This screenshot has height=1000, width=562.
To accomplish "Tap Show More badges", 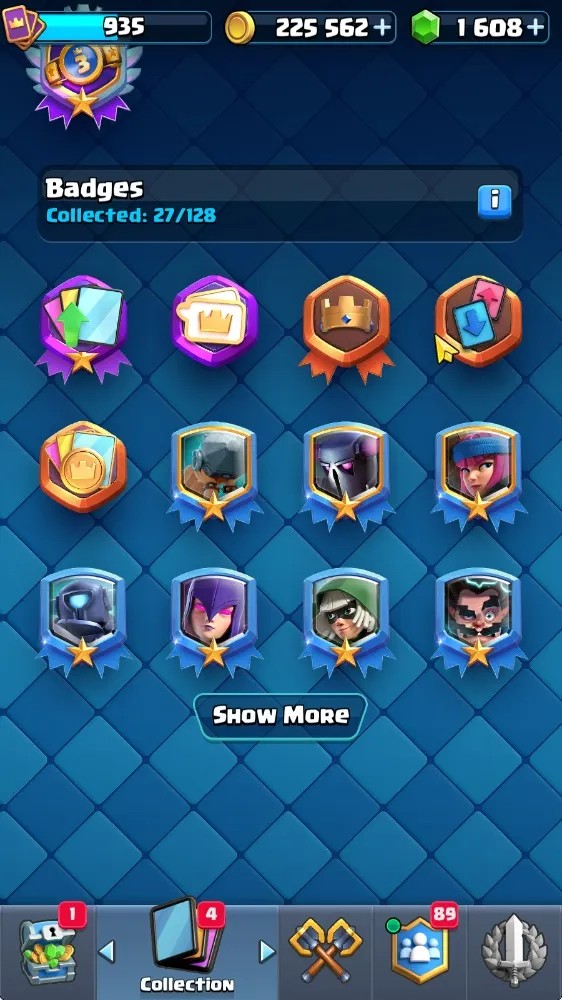I will click(281, 716).
